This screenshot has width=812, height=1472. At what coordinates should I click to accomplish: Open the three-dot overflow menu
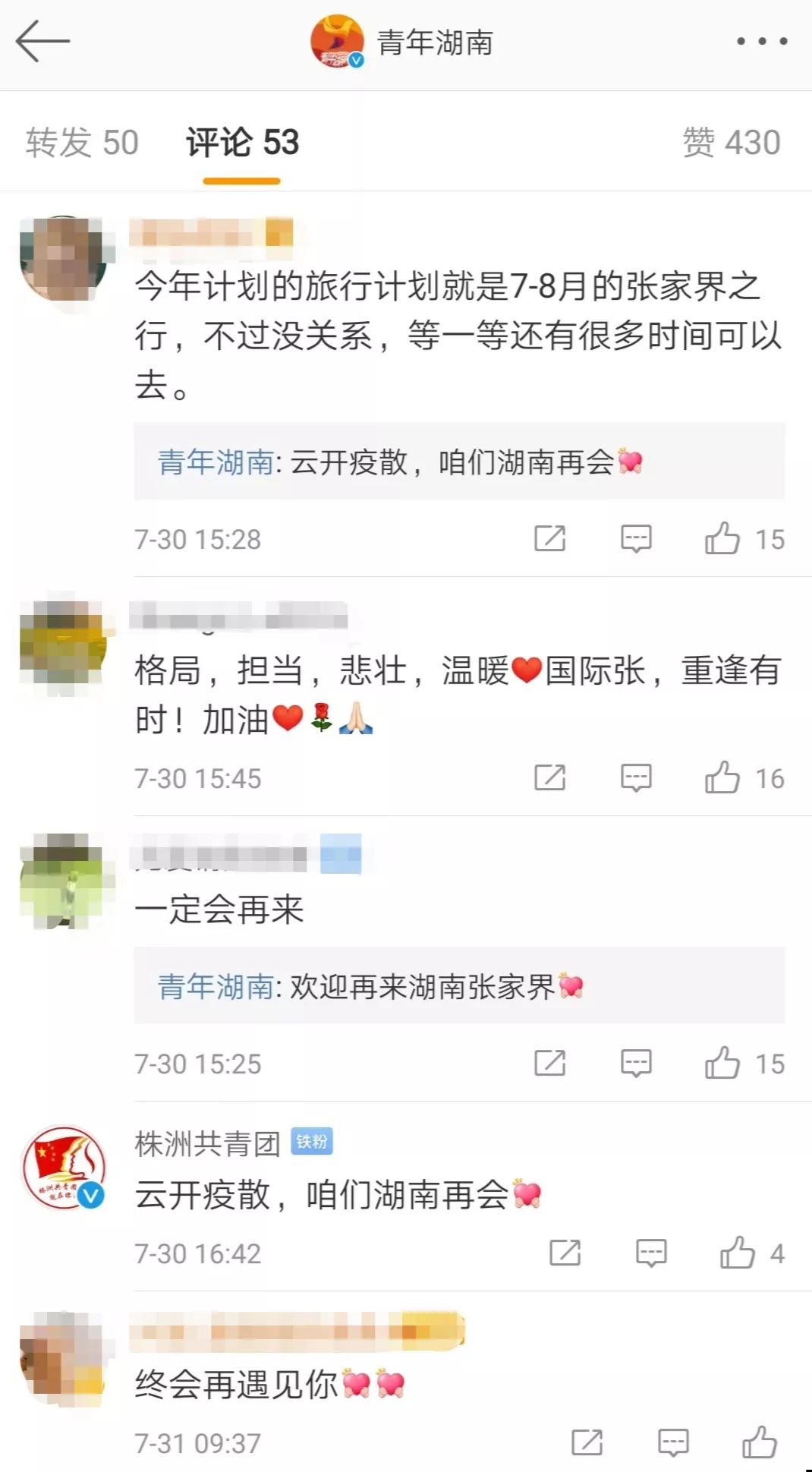pos(761,41)
